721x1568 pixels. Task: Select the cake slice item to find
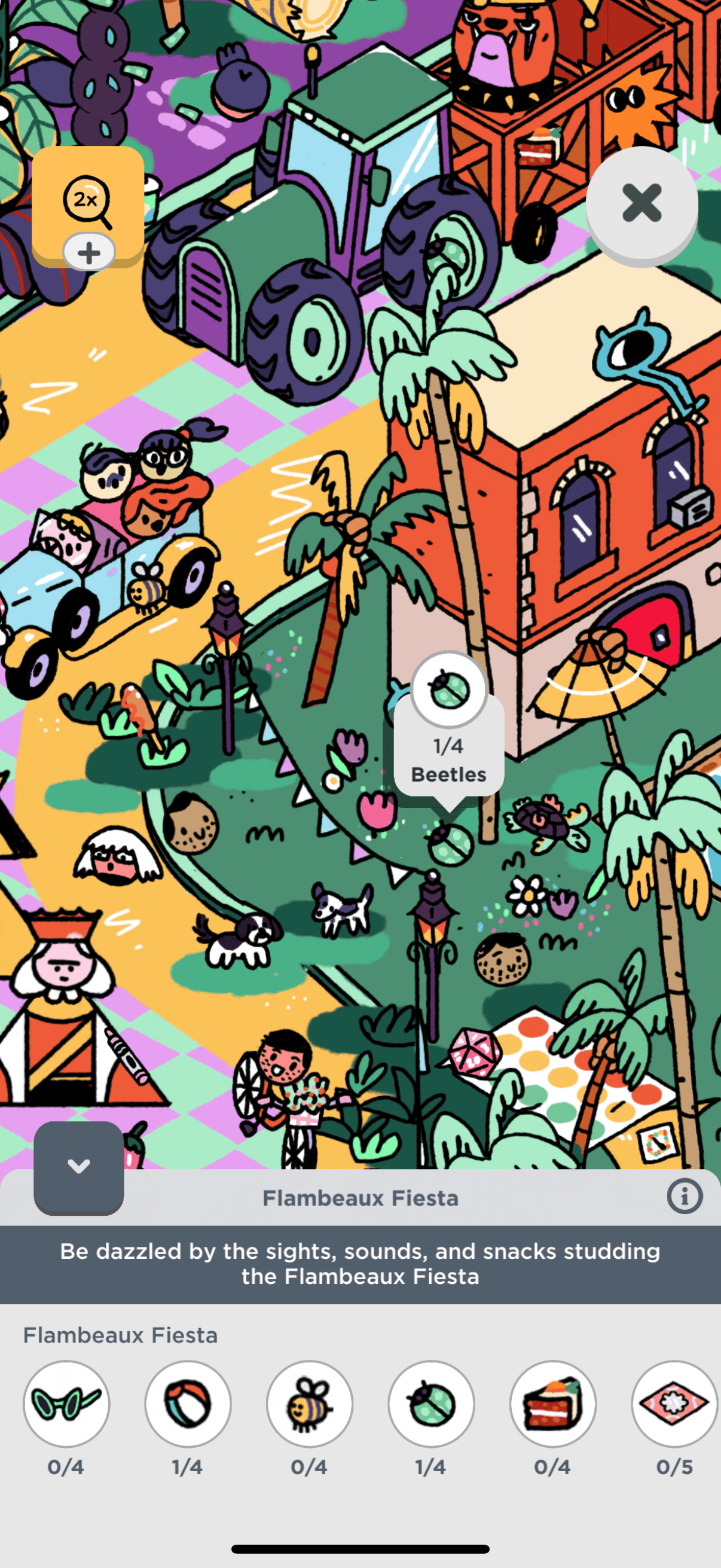point(552,1403)
